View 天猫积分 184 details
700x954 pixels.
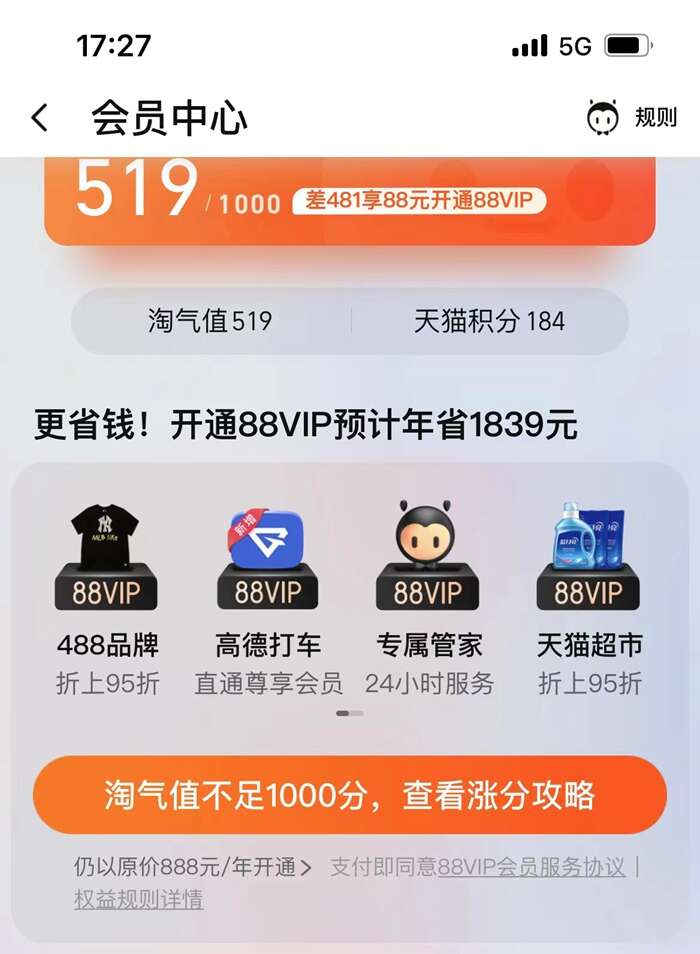pyautogui.click(x=489, y=321)
